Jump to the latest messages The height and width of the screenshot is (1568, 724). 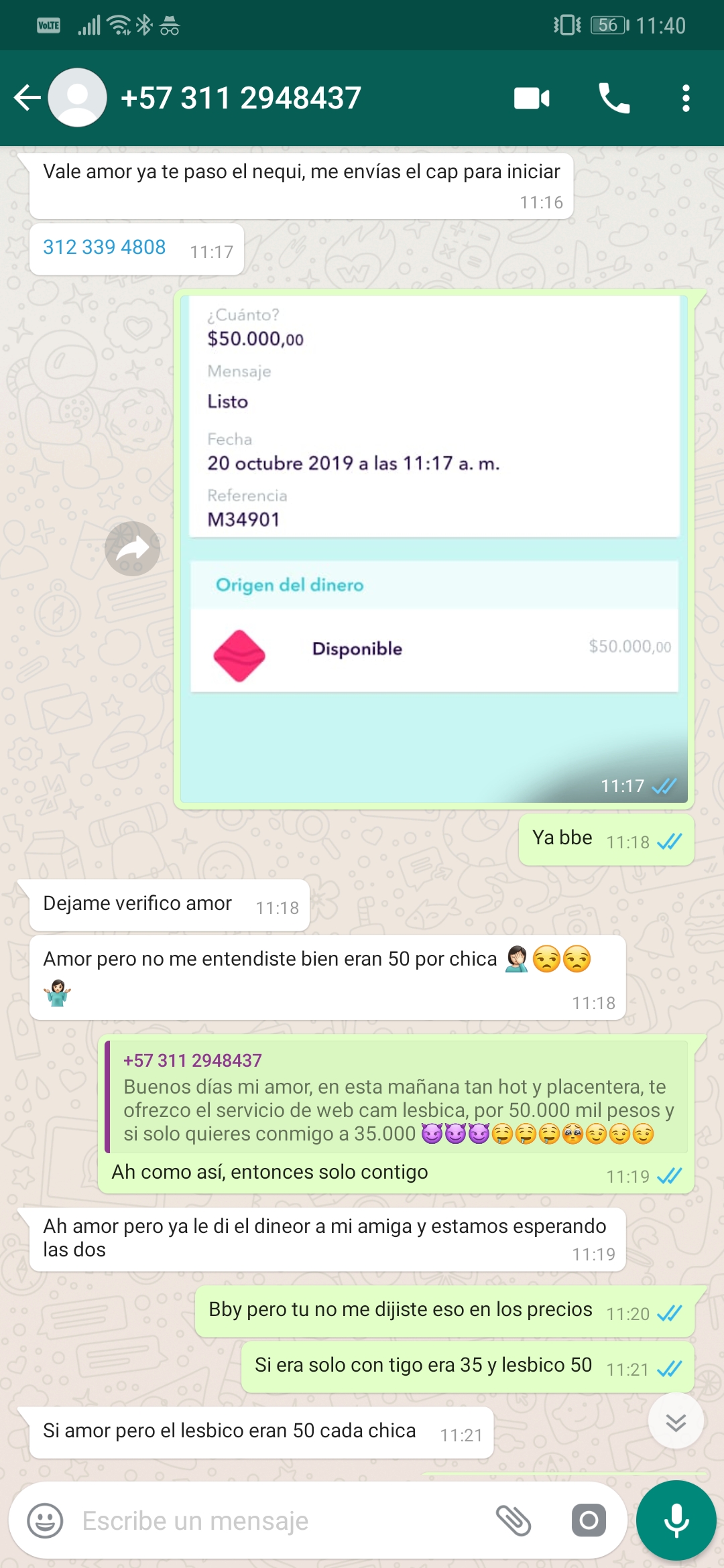click(x=676, y=1421)
